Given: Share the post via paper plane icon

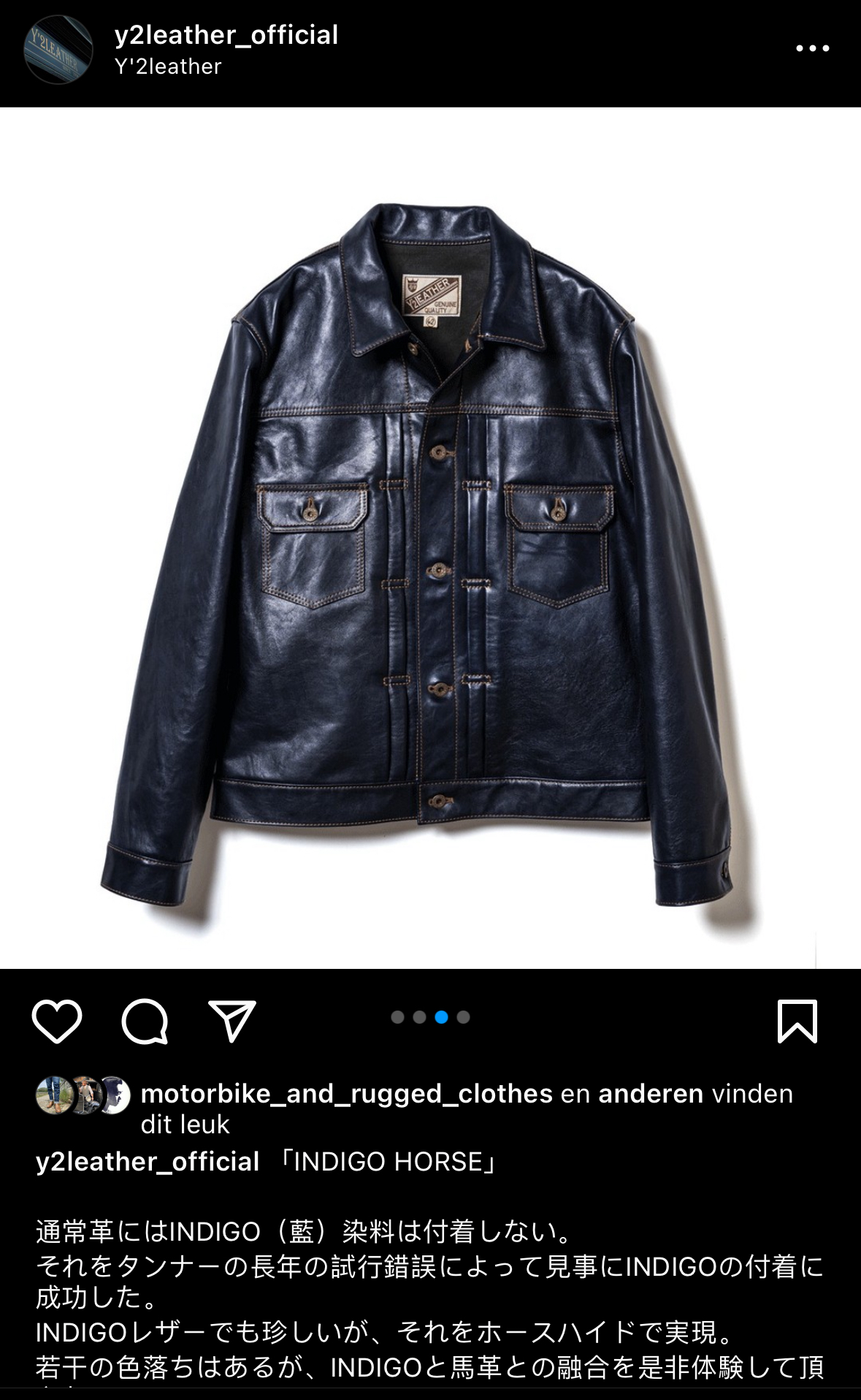Looking at the screenshot, I should (232, 1020).
